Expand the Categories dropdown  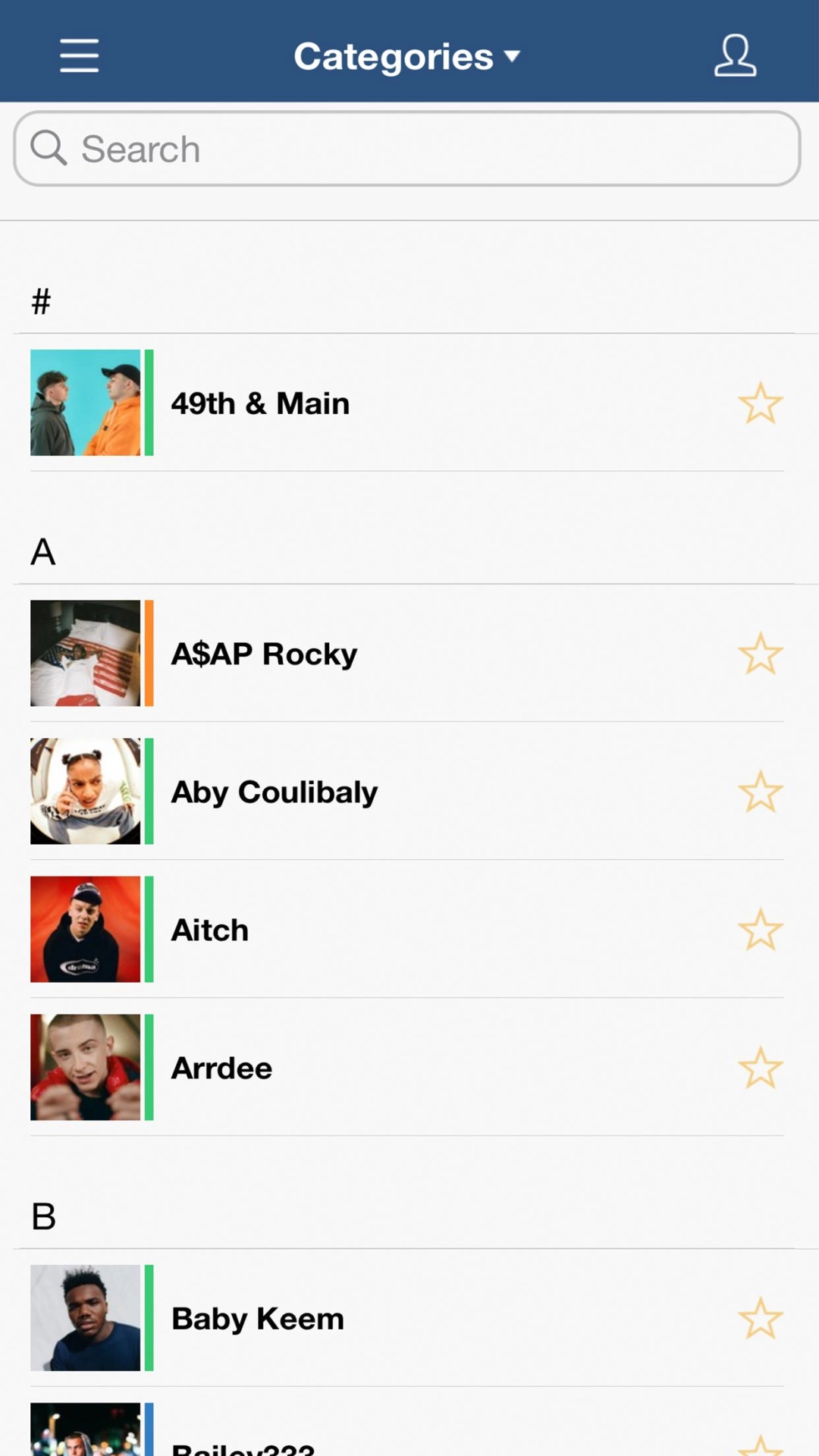pos(407,57)
